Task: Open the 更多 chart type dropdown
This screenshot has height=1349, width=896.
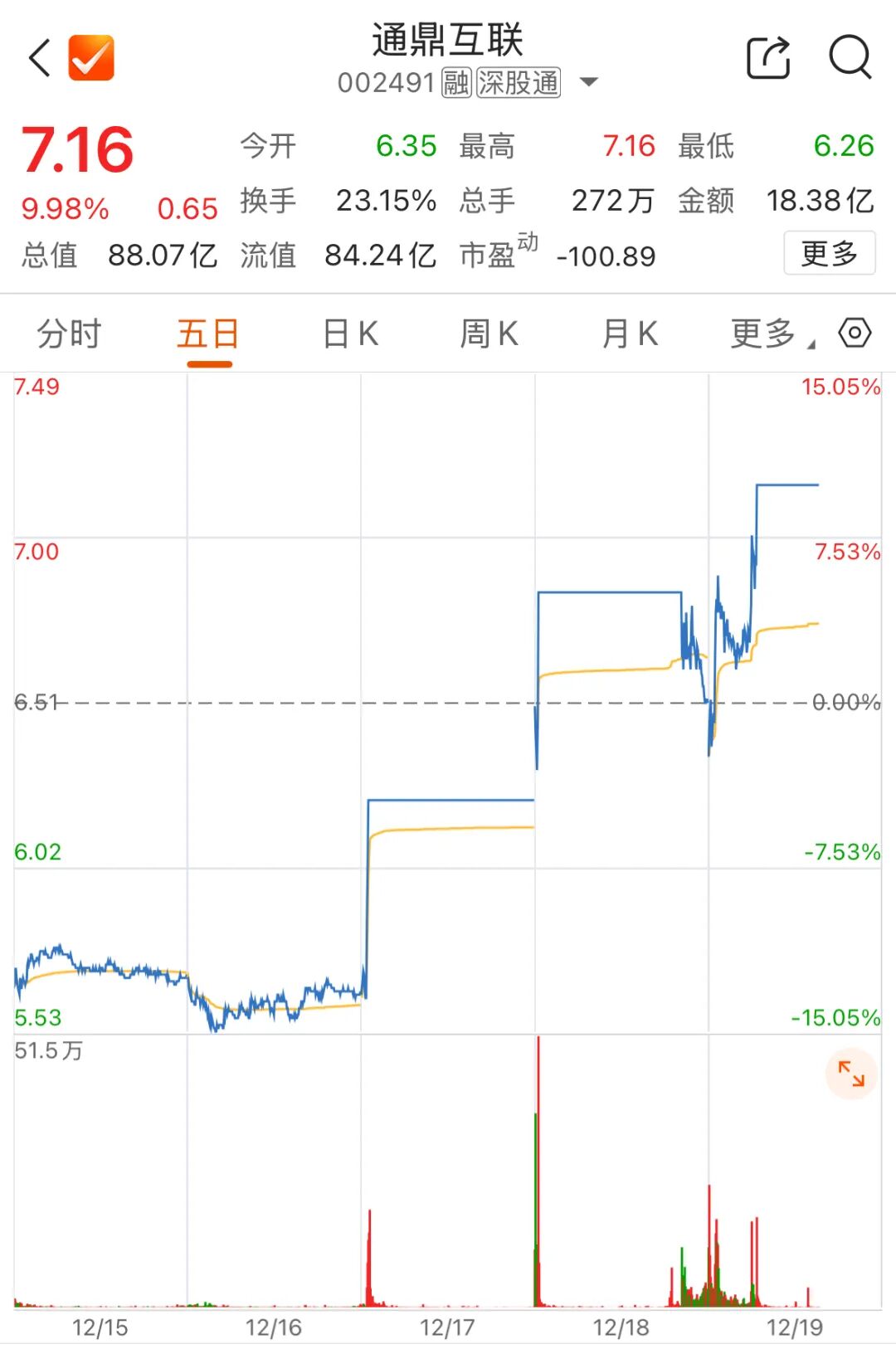Action: (762, 333)
